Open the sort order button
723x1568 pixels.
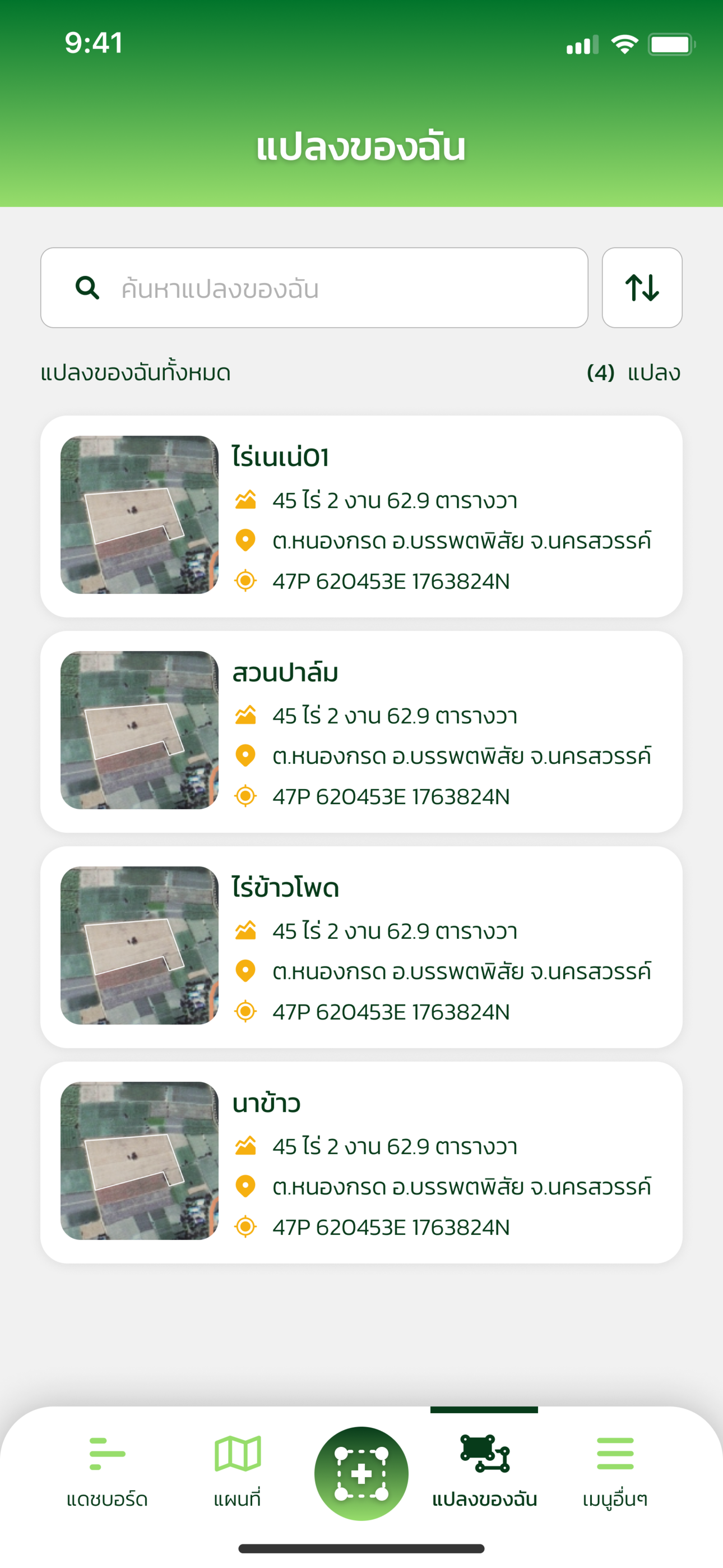click(642, 288)
